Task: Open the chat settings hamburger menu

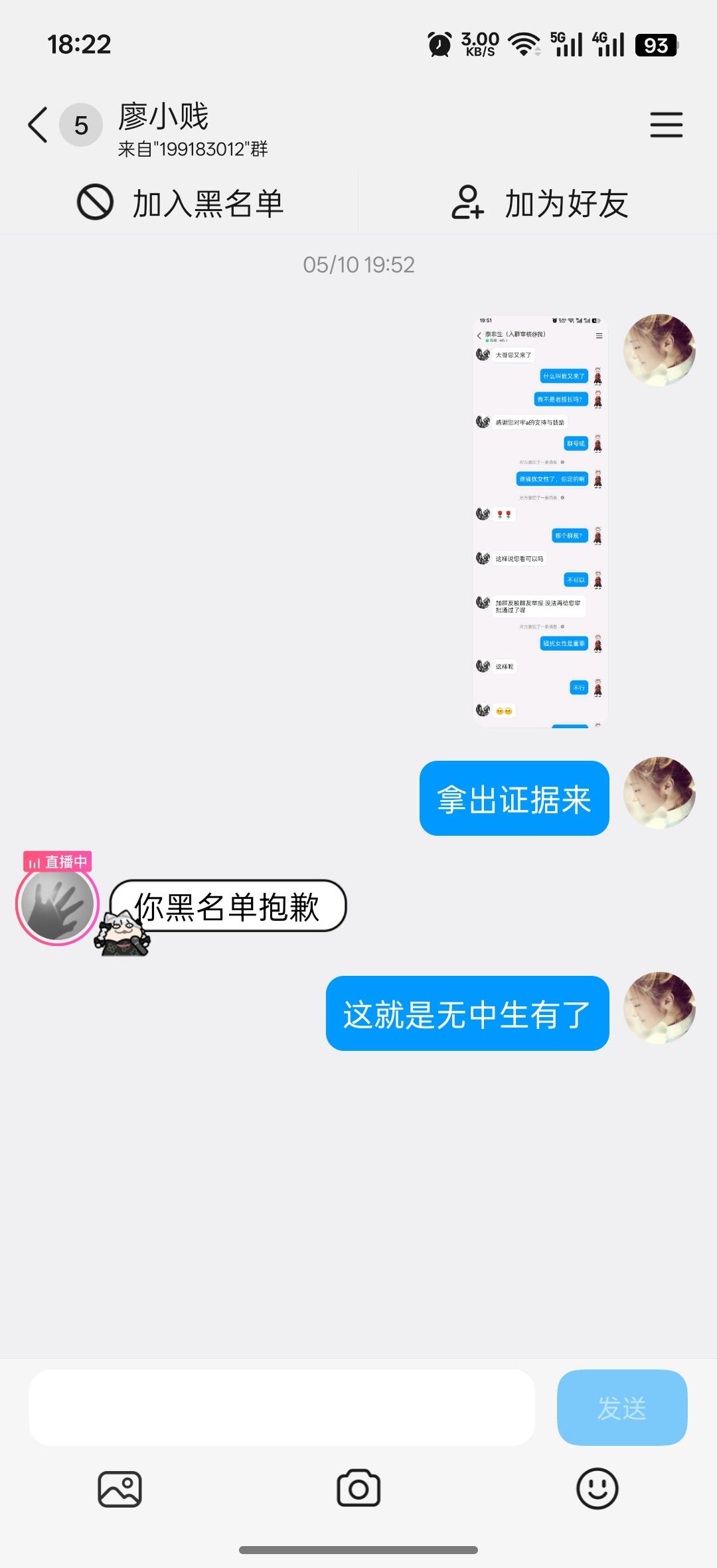Action: point(666,125)
